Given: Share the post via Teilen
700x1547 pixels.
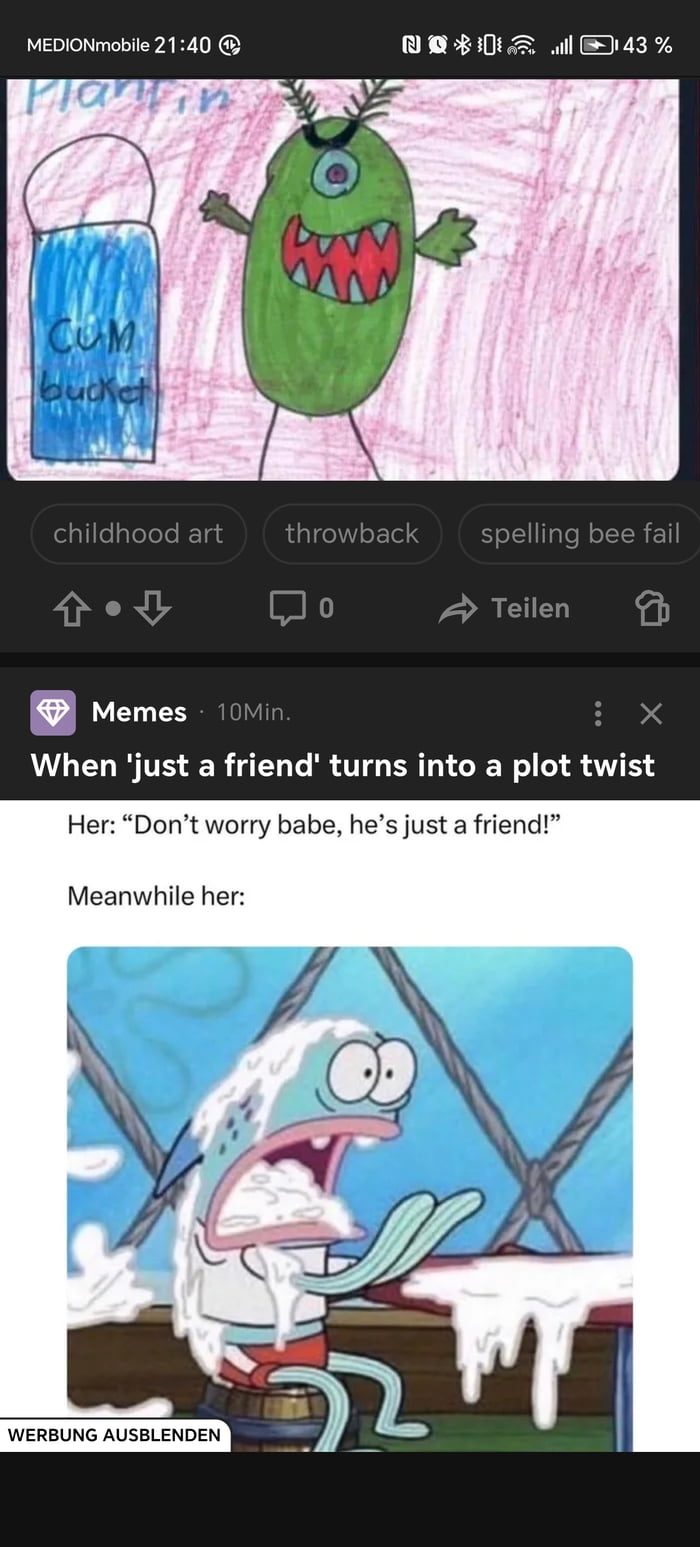Looking at the screenshot, I should pos(505,608).
